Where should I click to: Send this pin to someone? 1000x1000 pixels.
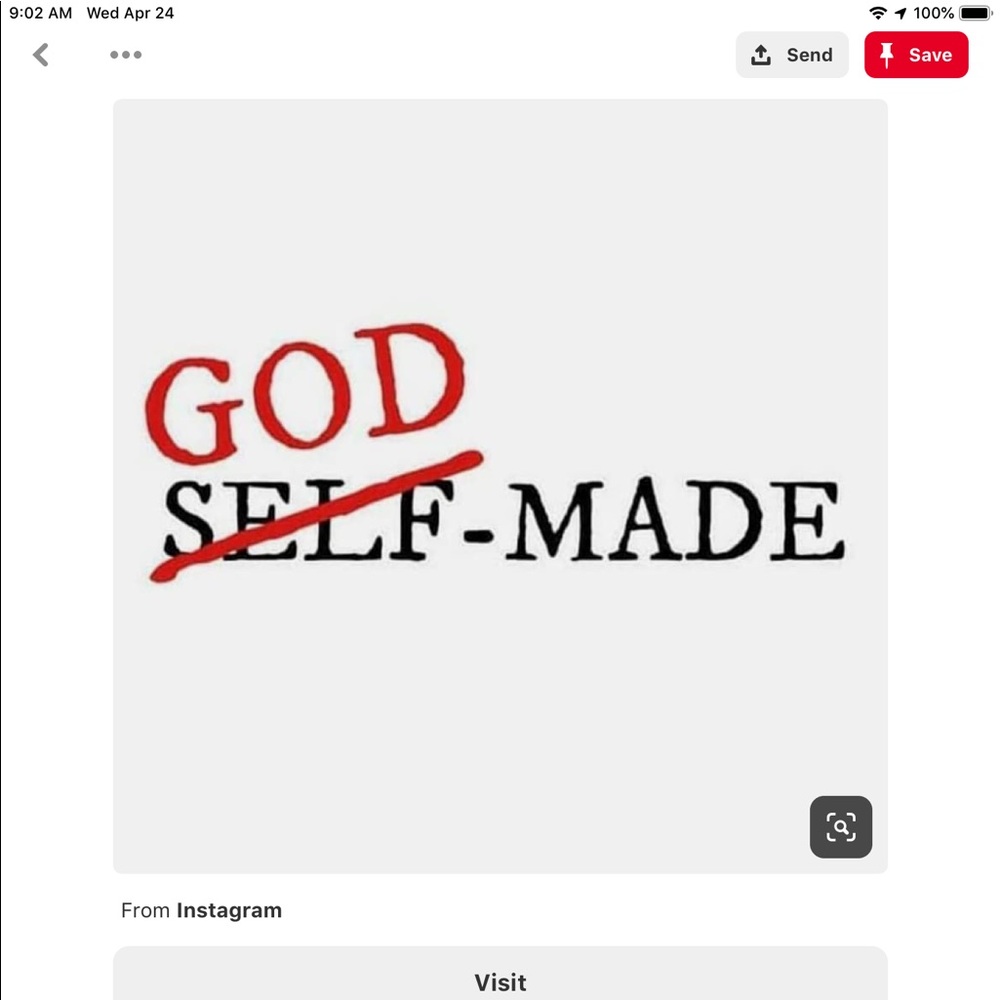(x=792, y=55)
